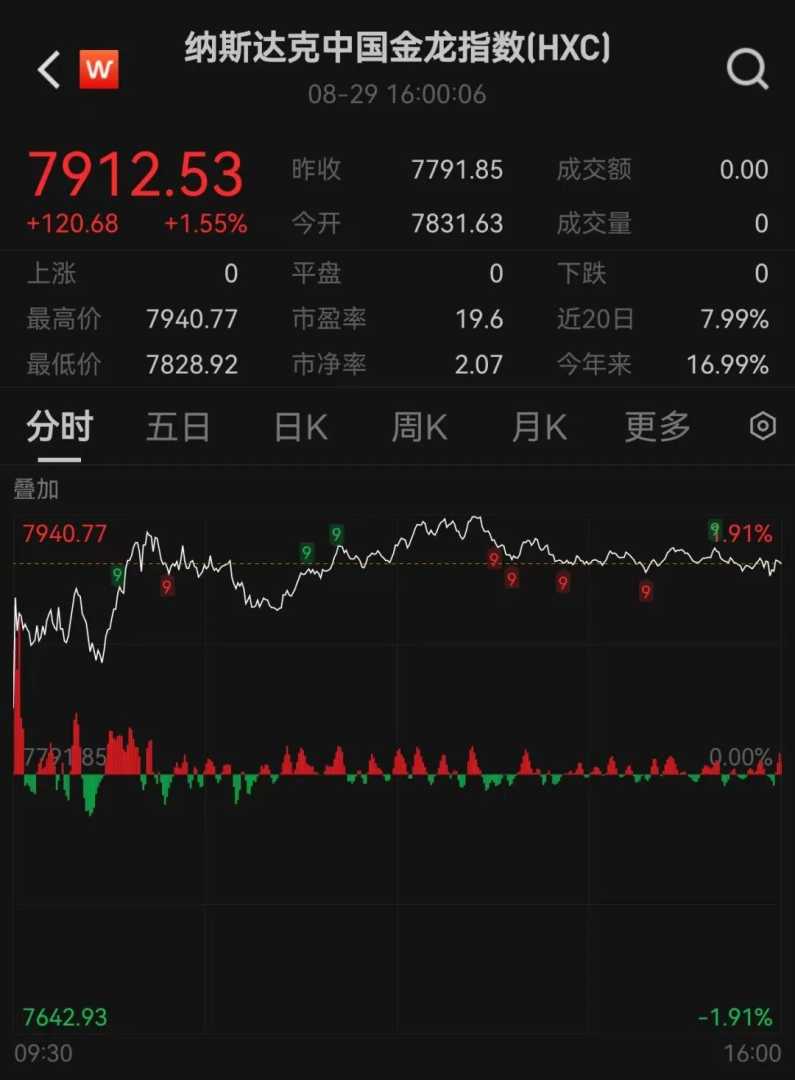Switch to the 五日 chart tab

coord(178,427)
